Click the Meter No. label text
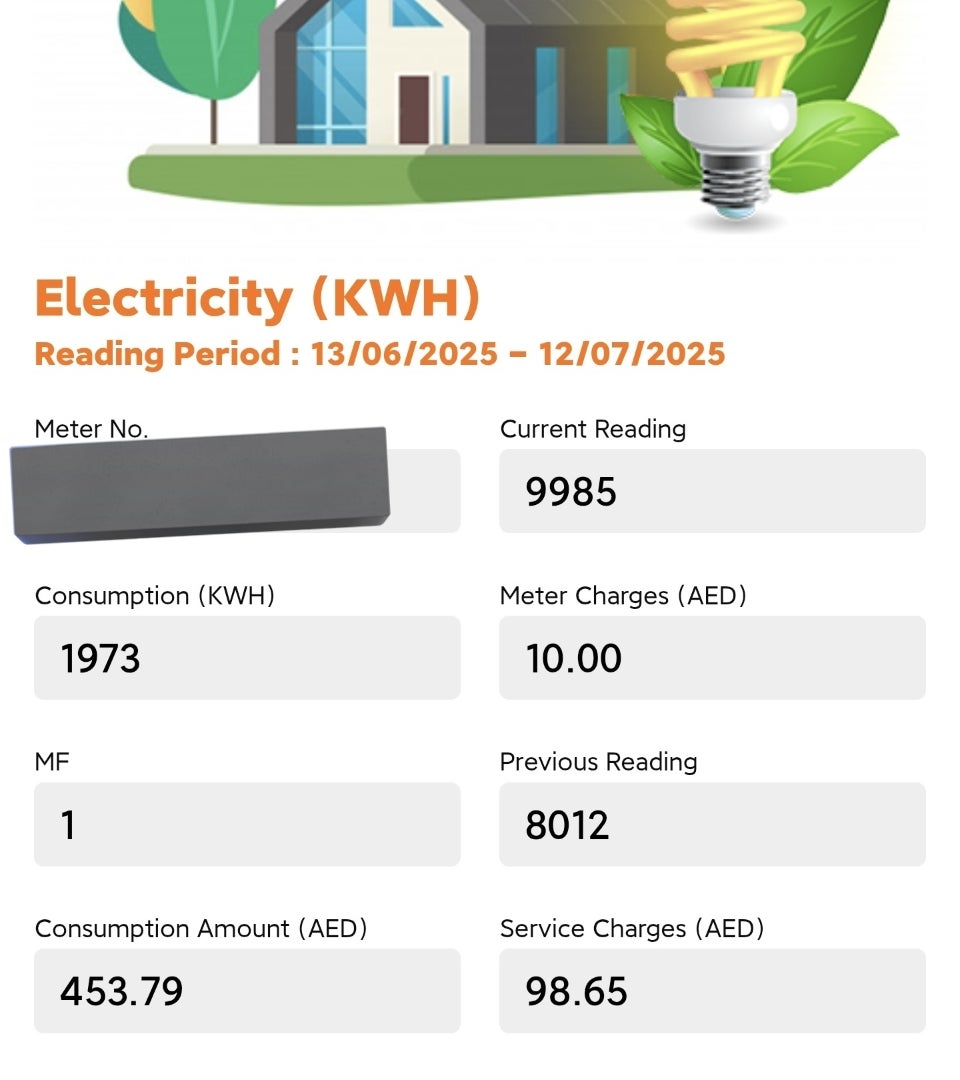Screen dimensions: 960x1080 (90, 428)
